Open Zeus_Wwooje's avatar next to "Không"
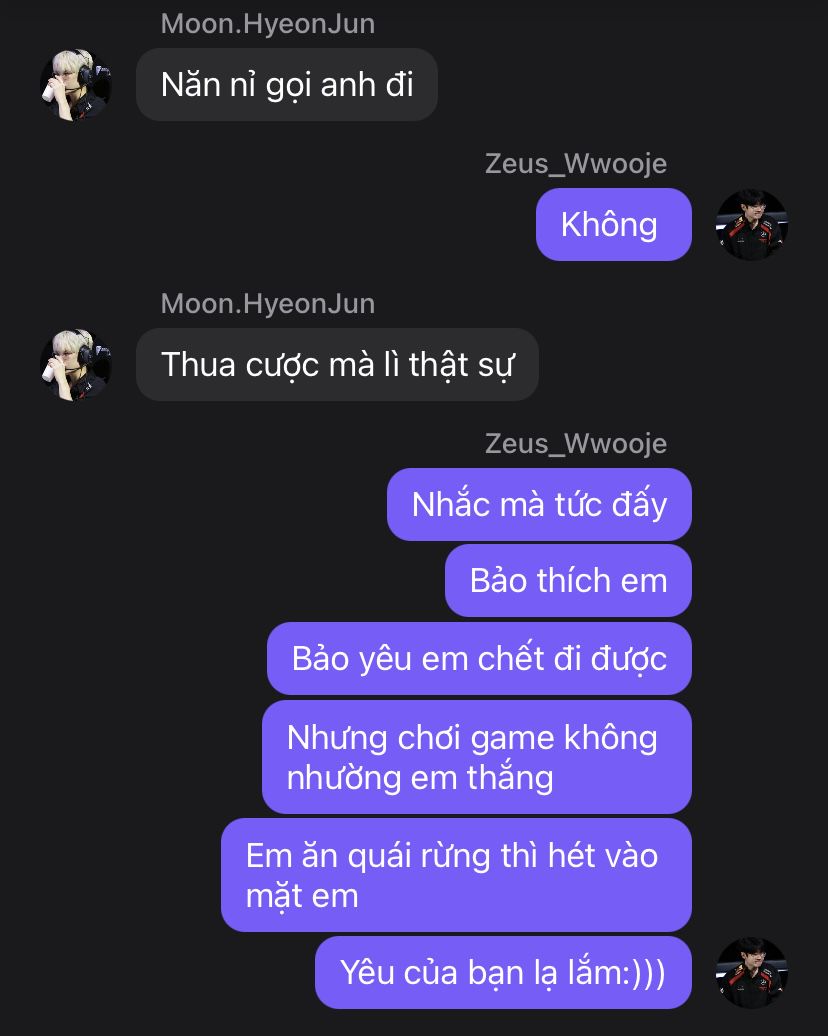Image resolution: width=828 pixels, height=1036 pixels. [752, 225]
